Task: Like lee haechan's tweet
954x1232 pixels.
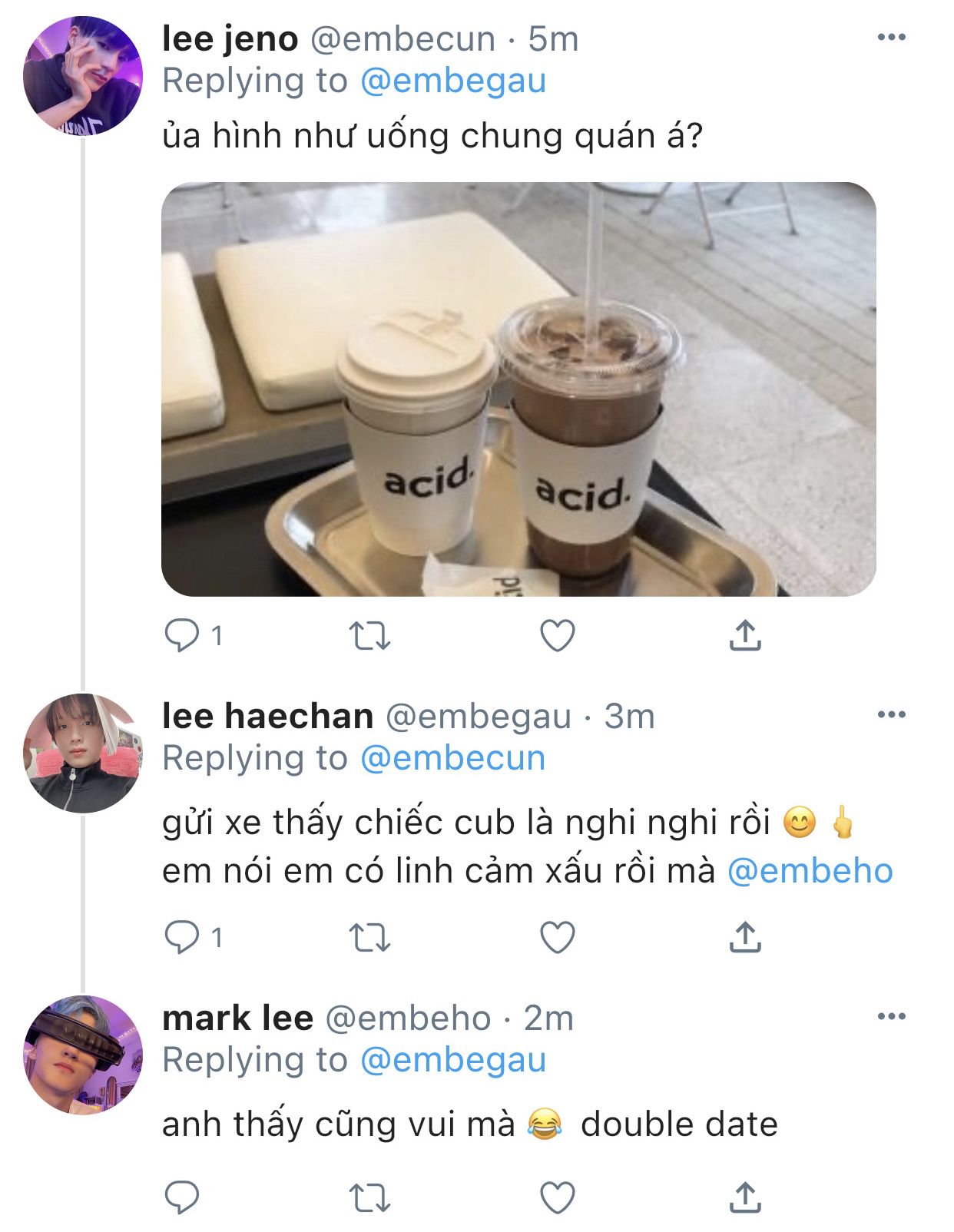Action: point(558,938)
